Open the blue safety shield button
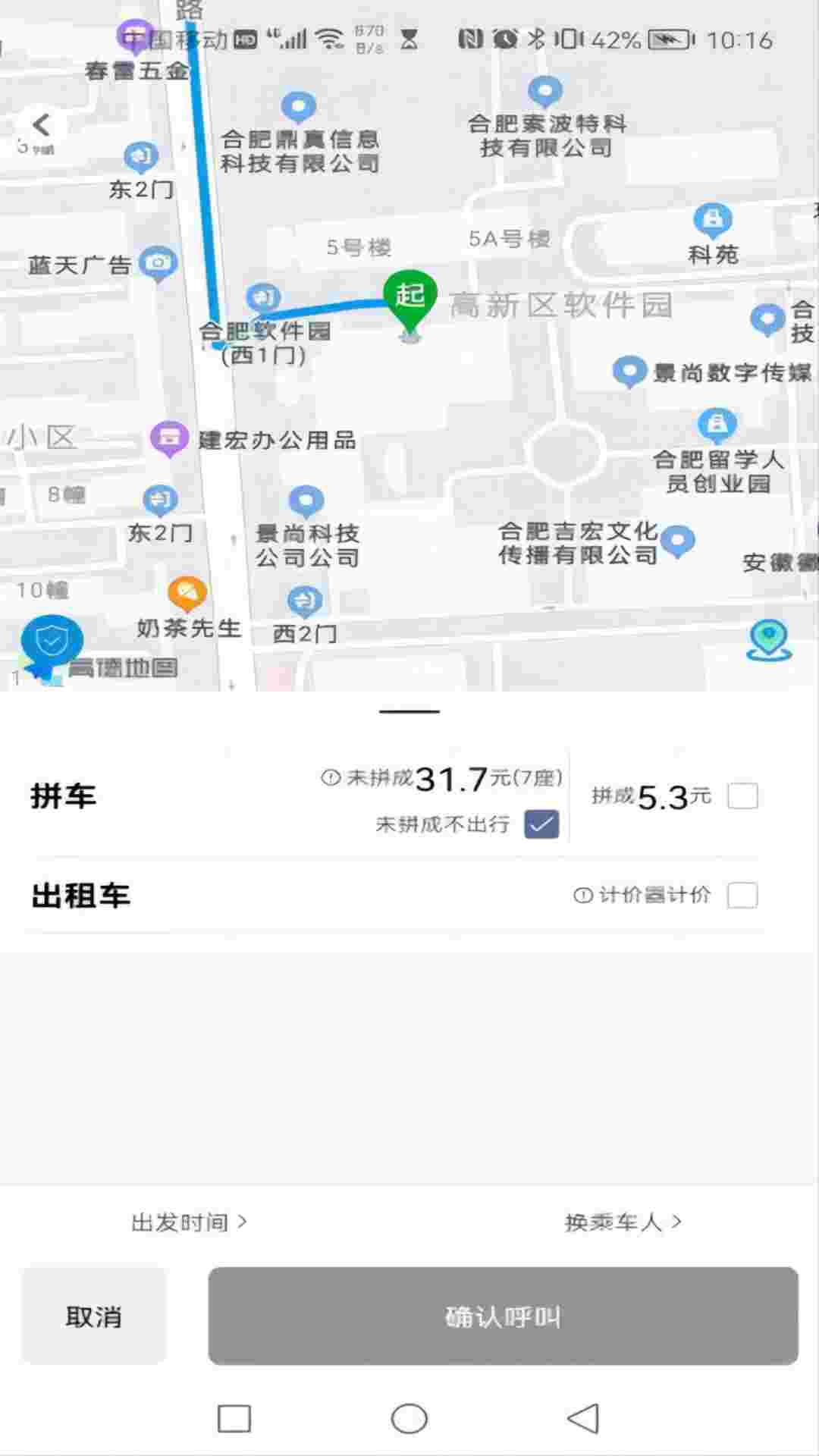The height and width of the screenshot is (1456, 819). coord(52,642)
